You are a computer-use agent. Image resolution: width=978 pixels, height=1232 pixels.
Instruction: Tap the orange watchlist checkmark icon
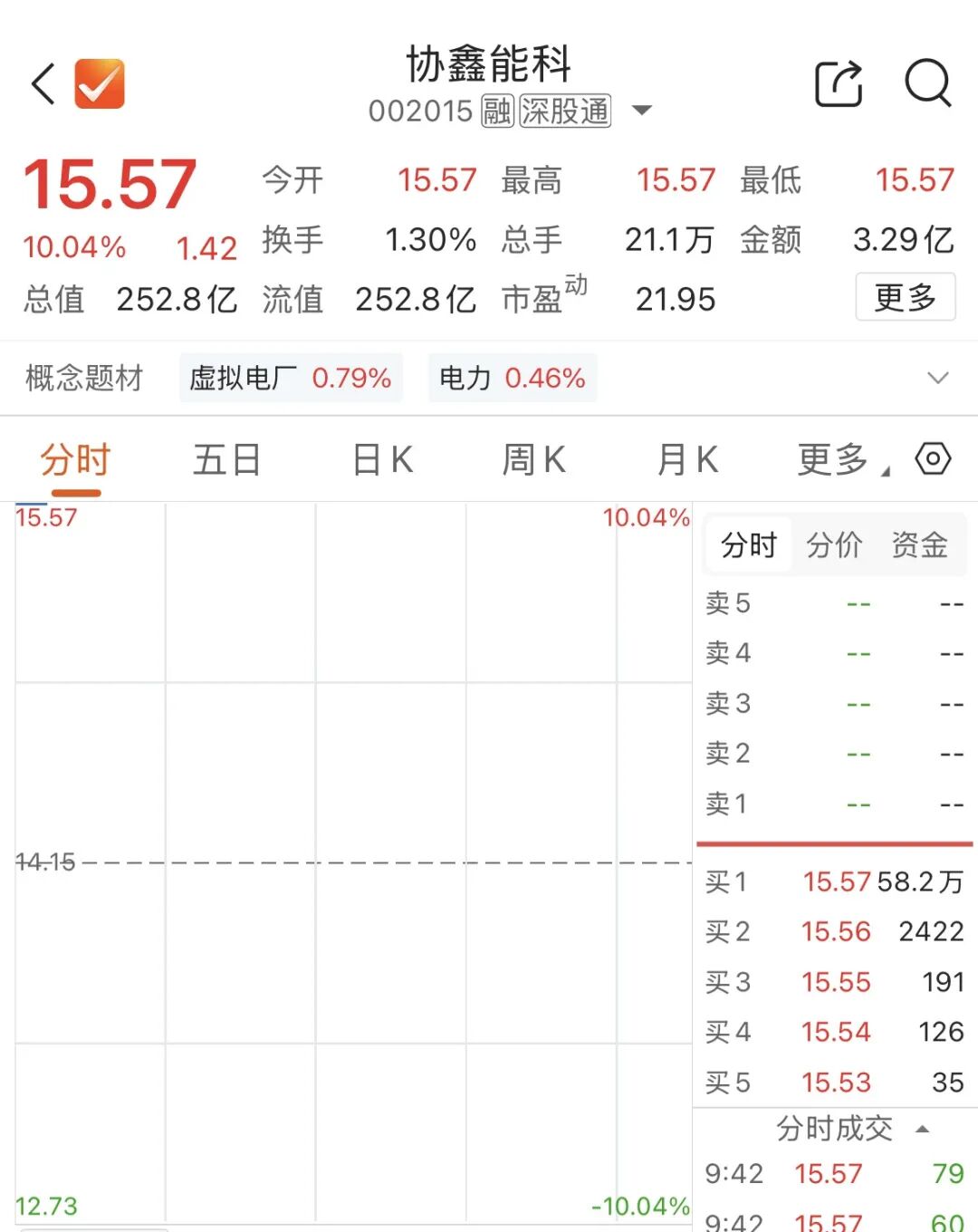(x=100, y=83)
